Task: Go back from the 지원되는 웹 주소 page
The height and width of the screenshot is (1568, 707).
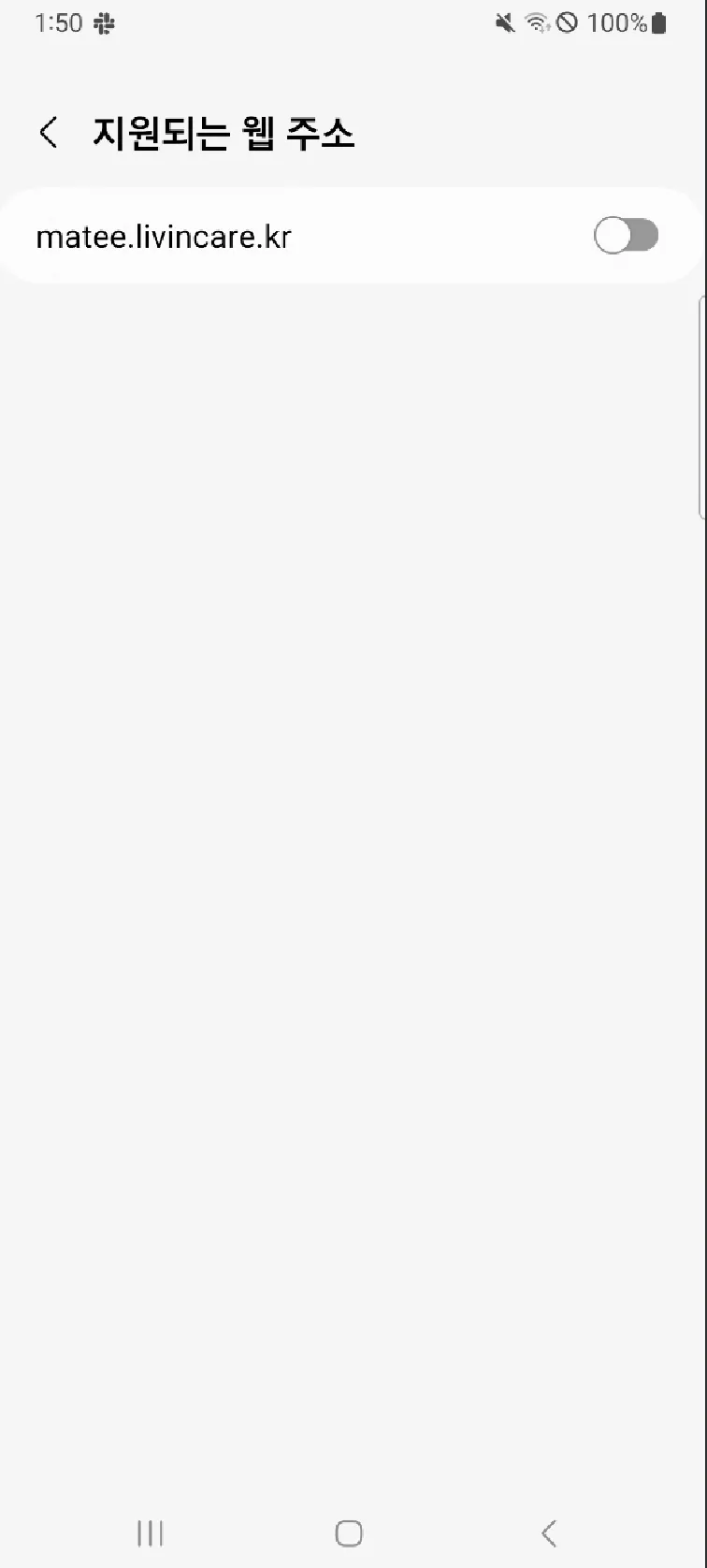Action: click(49, 133)
